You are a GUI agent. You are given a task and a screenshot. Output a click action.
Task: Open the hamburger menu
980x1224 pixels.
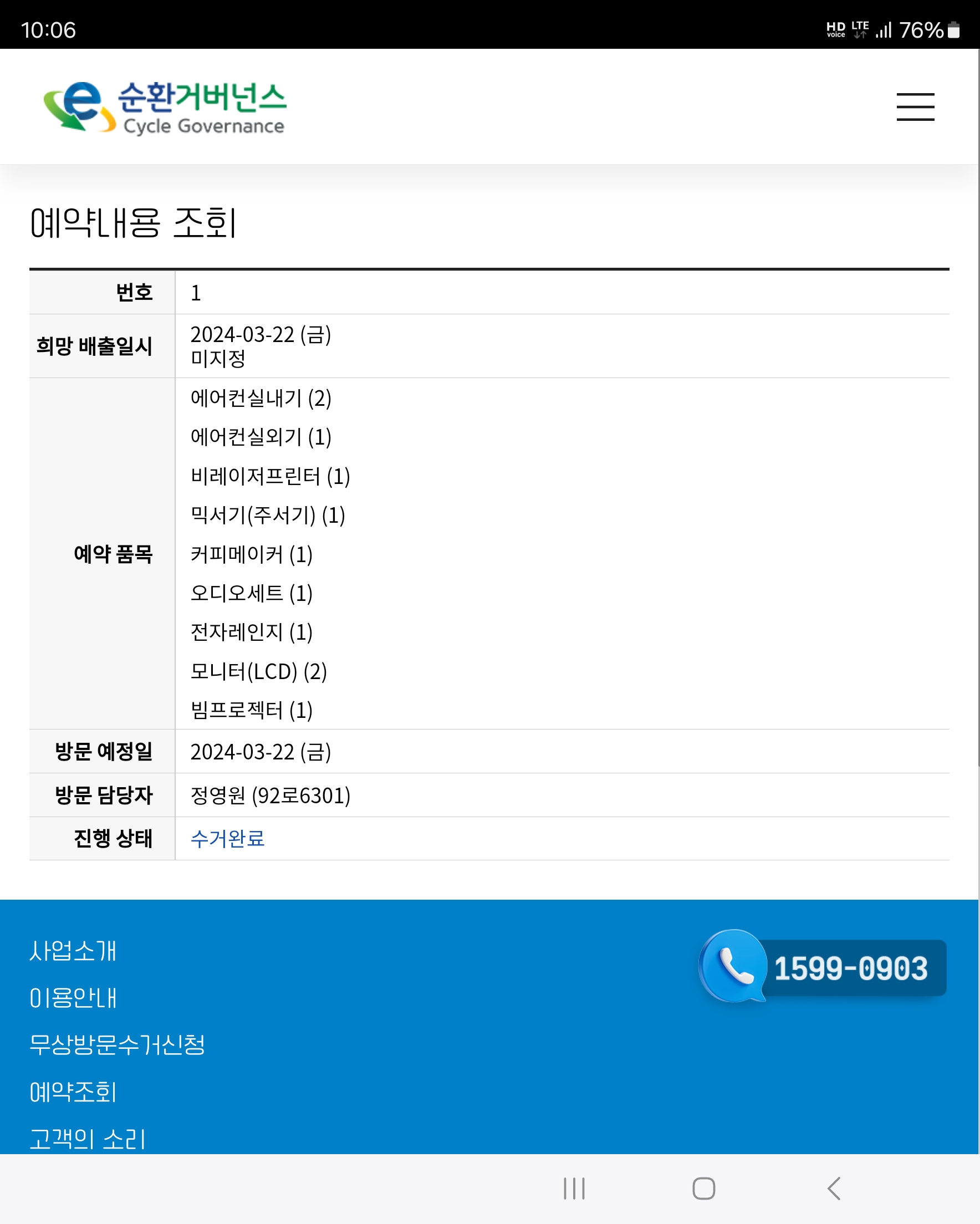coord(915,107)
